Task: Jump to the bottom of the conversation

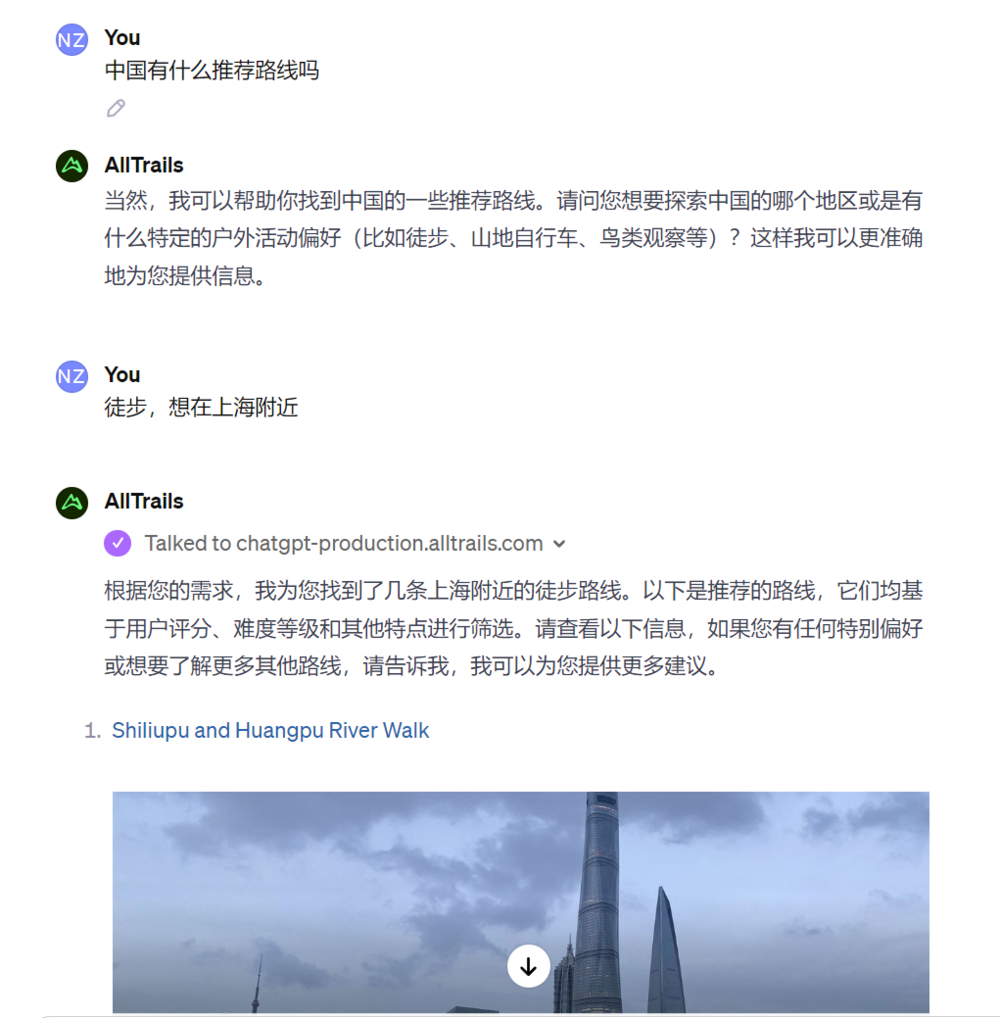Action: [x=528, y=966]
